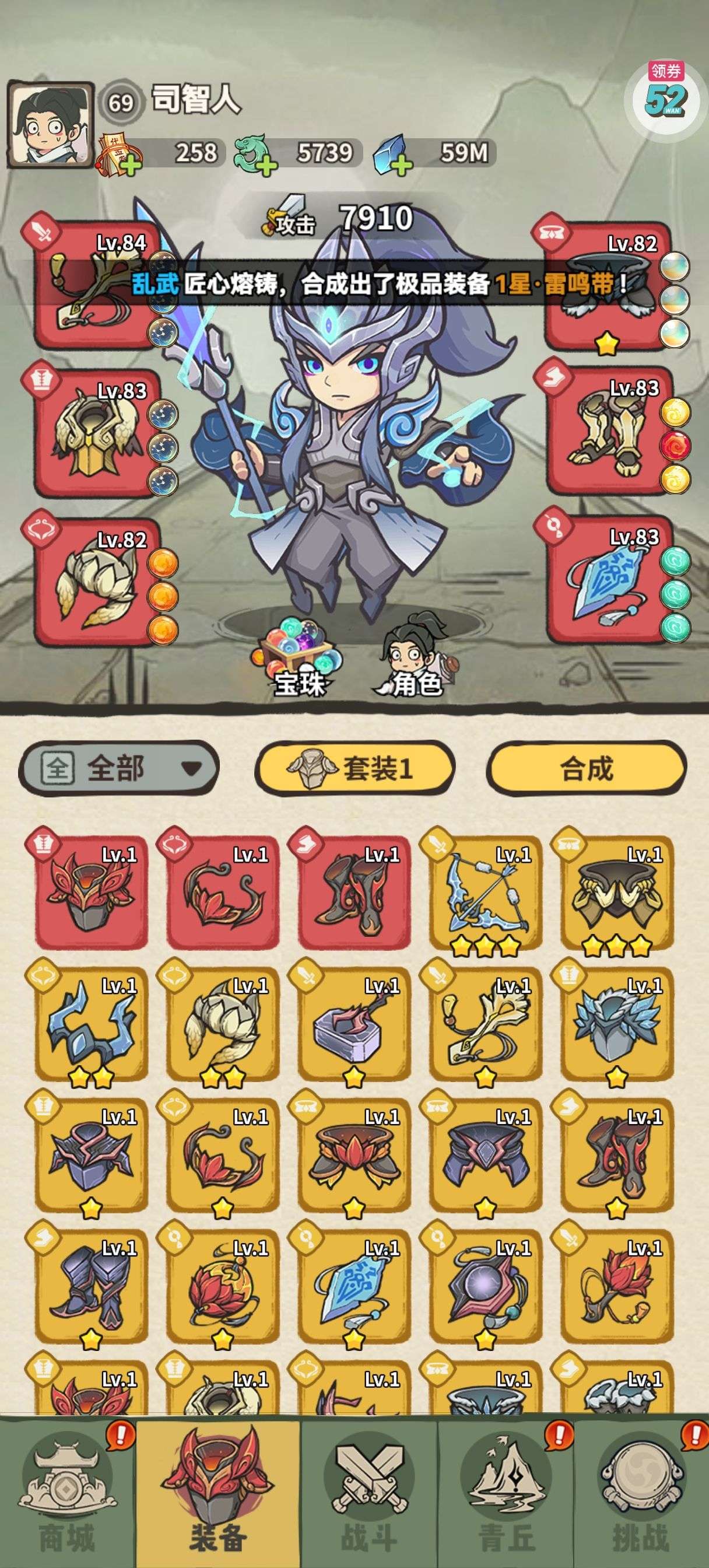709x1568 pixels.
Task: Open equipped Lv.83 golden helmet slot
Action: click(97, 433)
